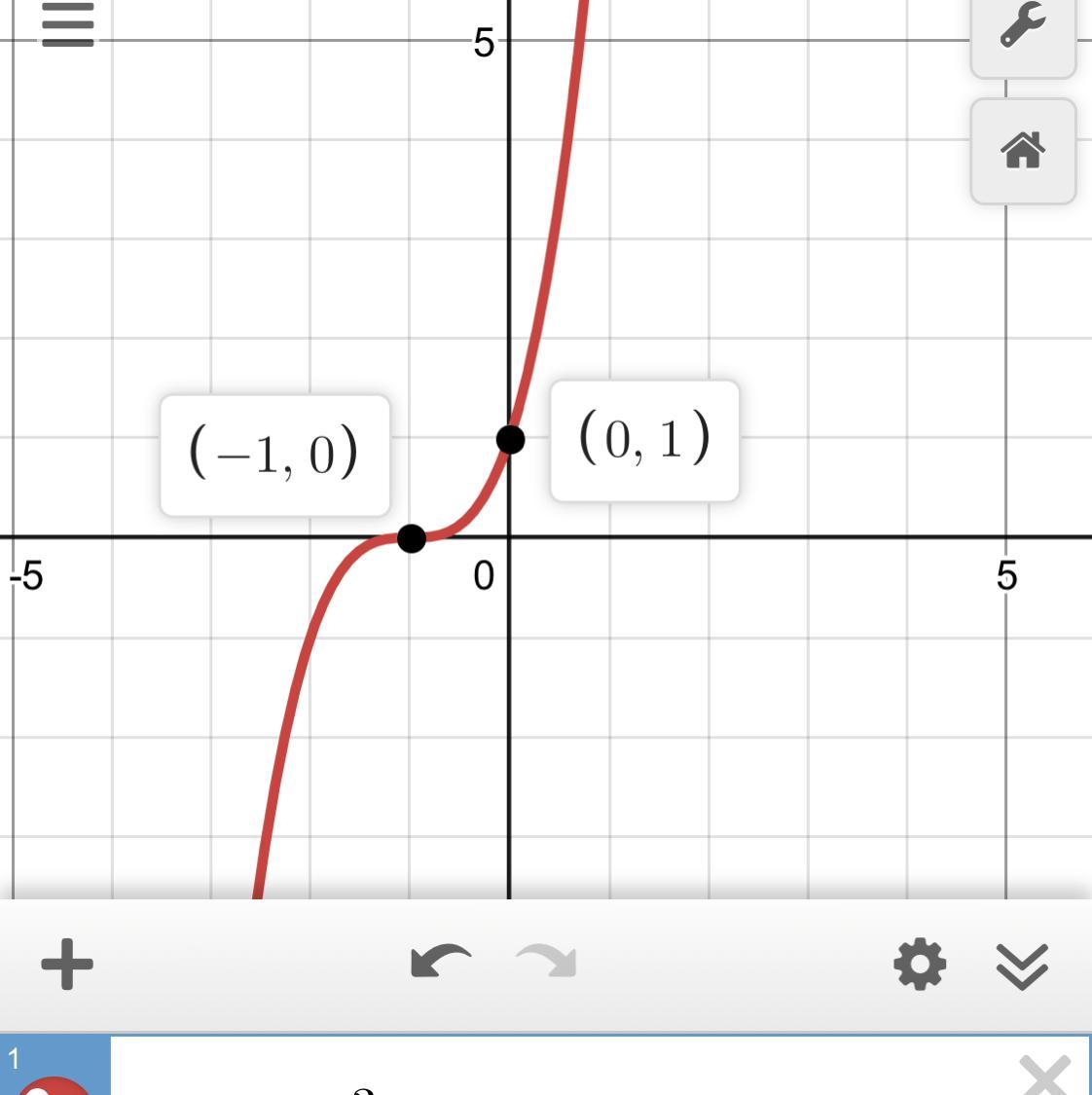The image size is (1092, 1095).
Task: Undo the last action
Action: pos(441,962)
